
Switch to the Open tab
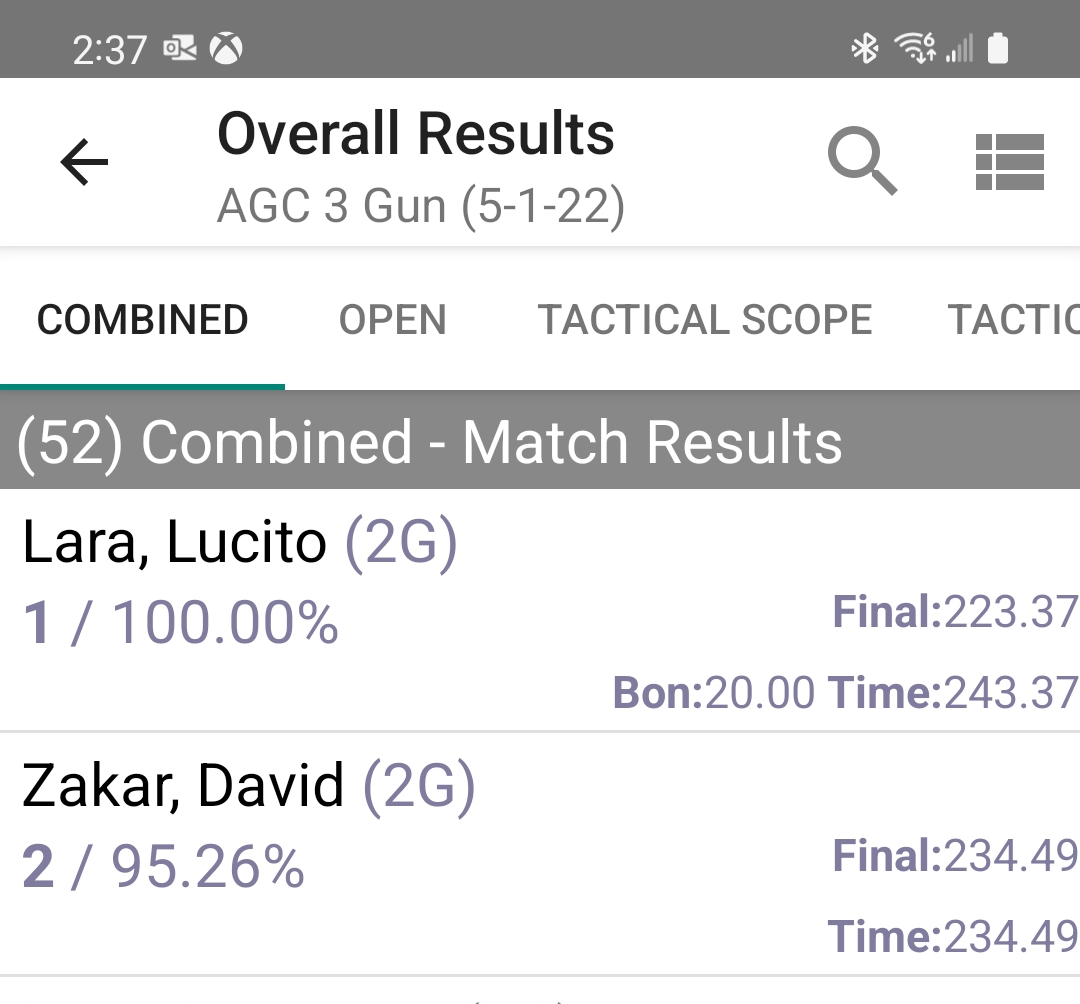pos(392,321)
